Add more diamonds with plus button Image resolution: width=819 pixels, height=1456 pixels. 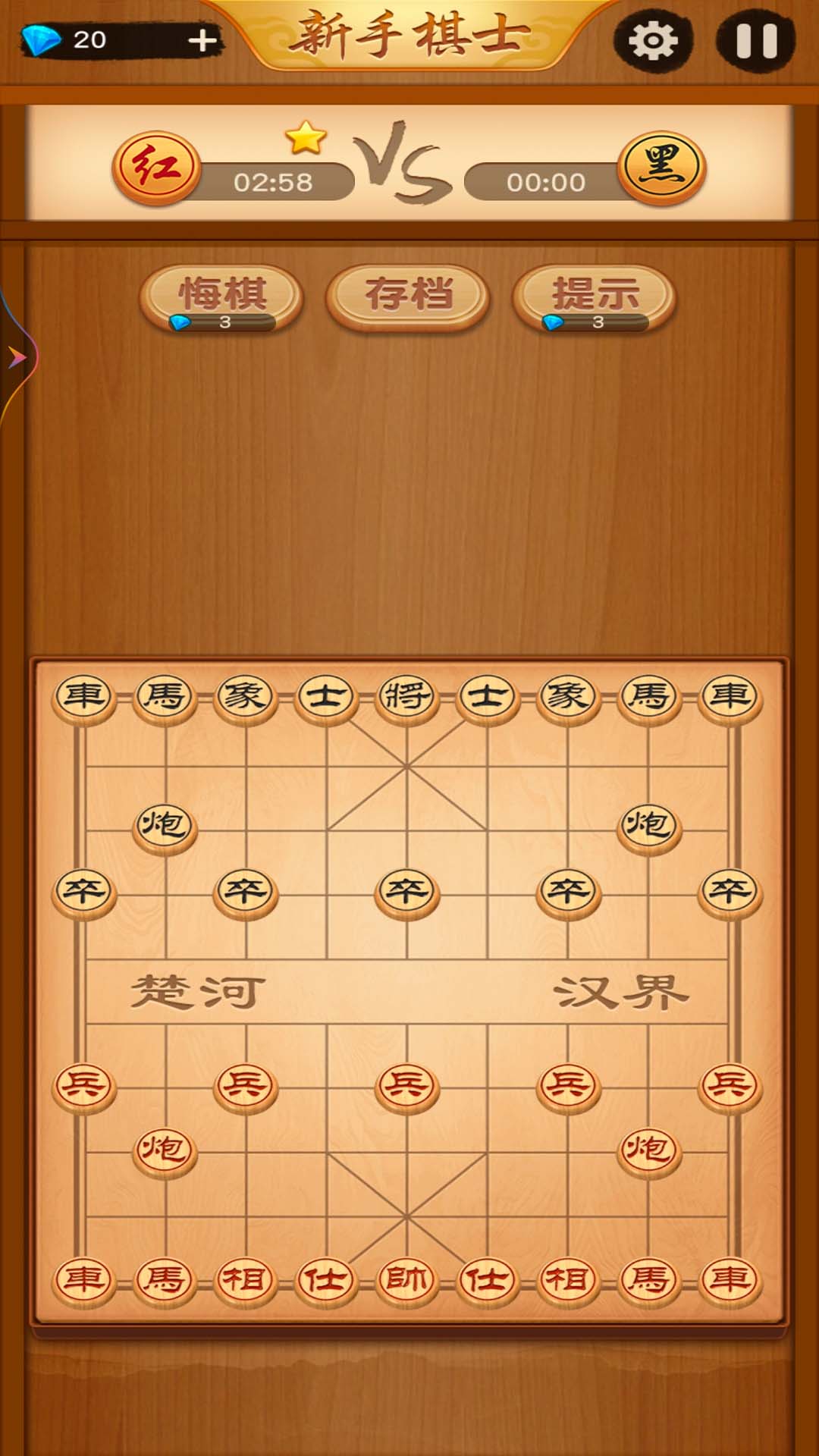click(x=202, y=40)
